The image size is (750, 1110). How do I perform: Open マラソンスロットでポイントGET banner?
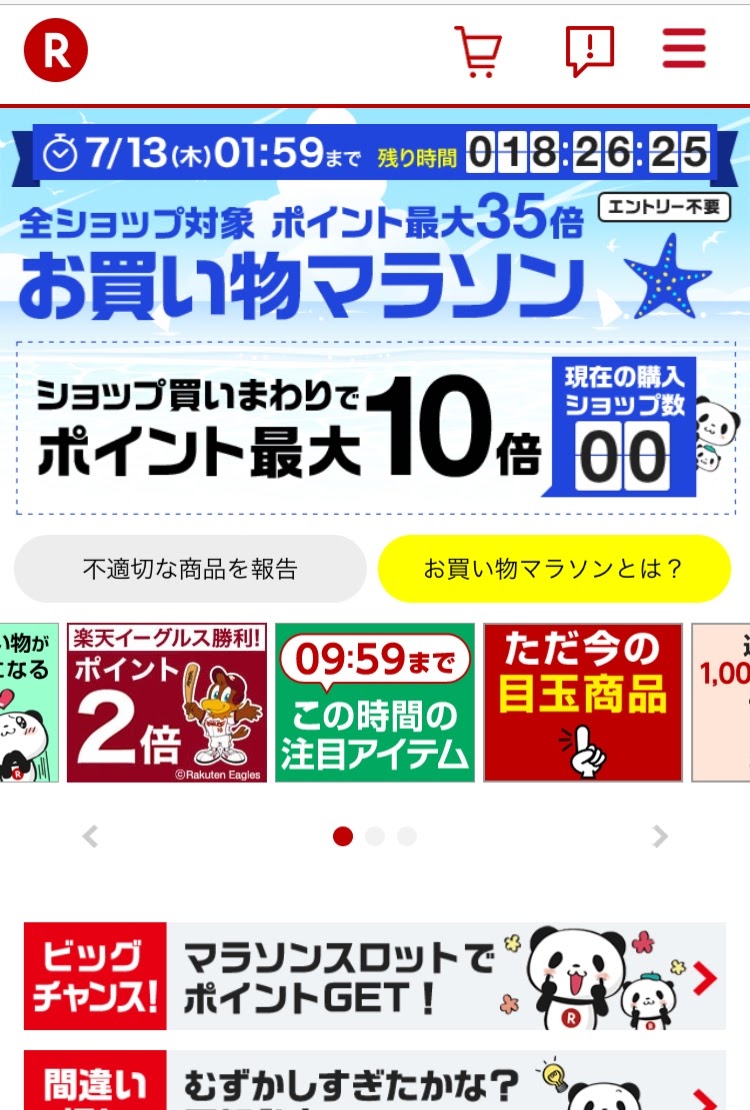pos(375,976)
